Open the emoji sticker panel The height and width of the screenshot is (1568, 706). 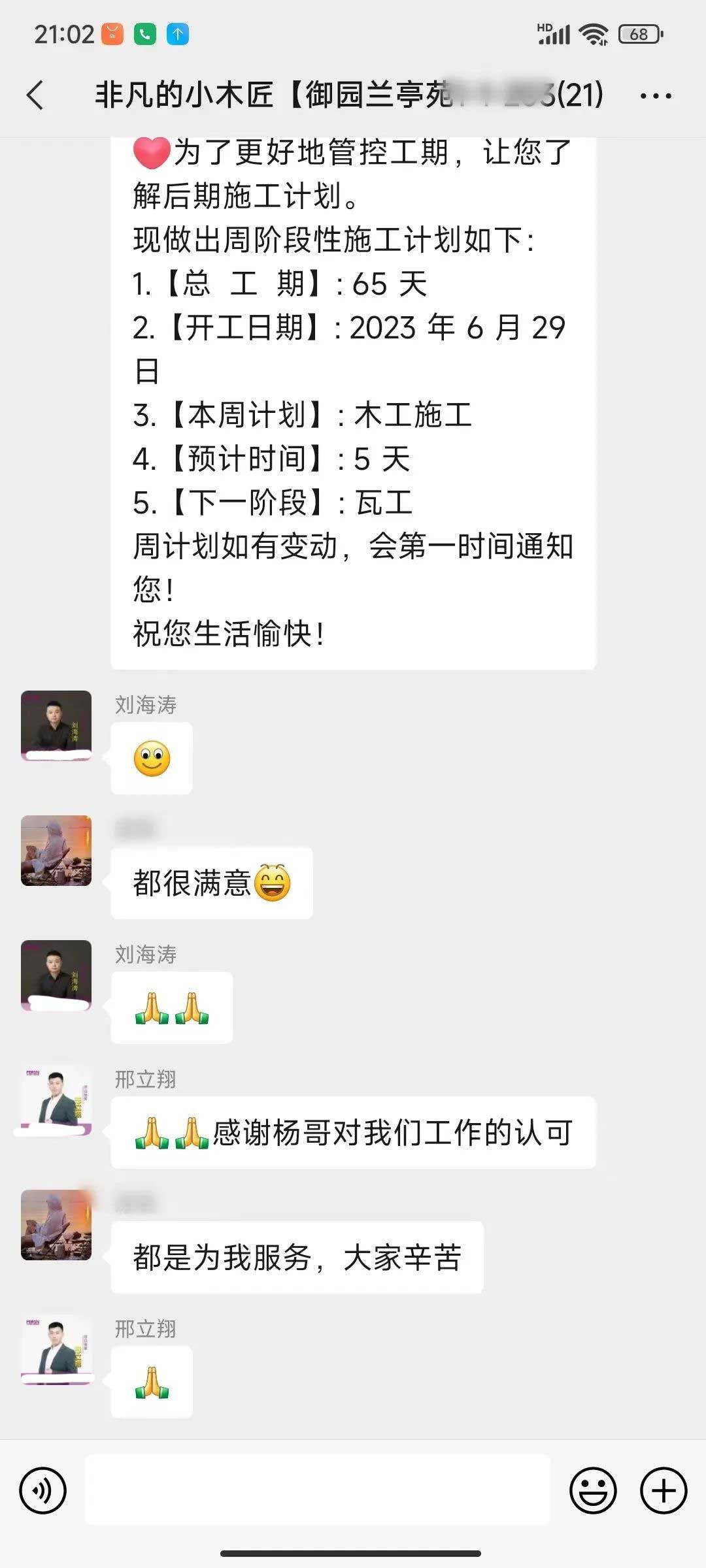pyautogui.click(x=593, y=1490)
